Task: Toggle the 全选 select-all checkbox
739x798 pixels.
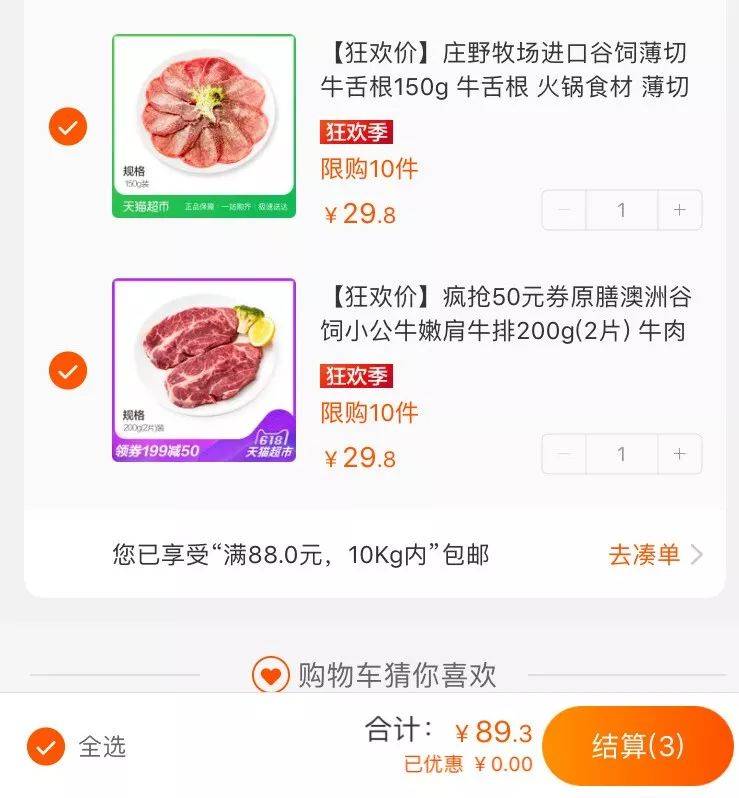Action: [46, 746]
